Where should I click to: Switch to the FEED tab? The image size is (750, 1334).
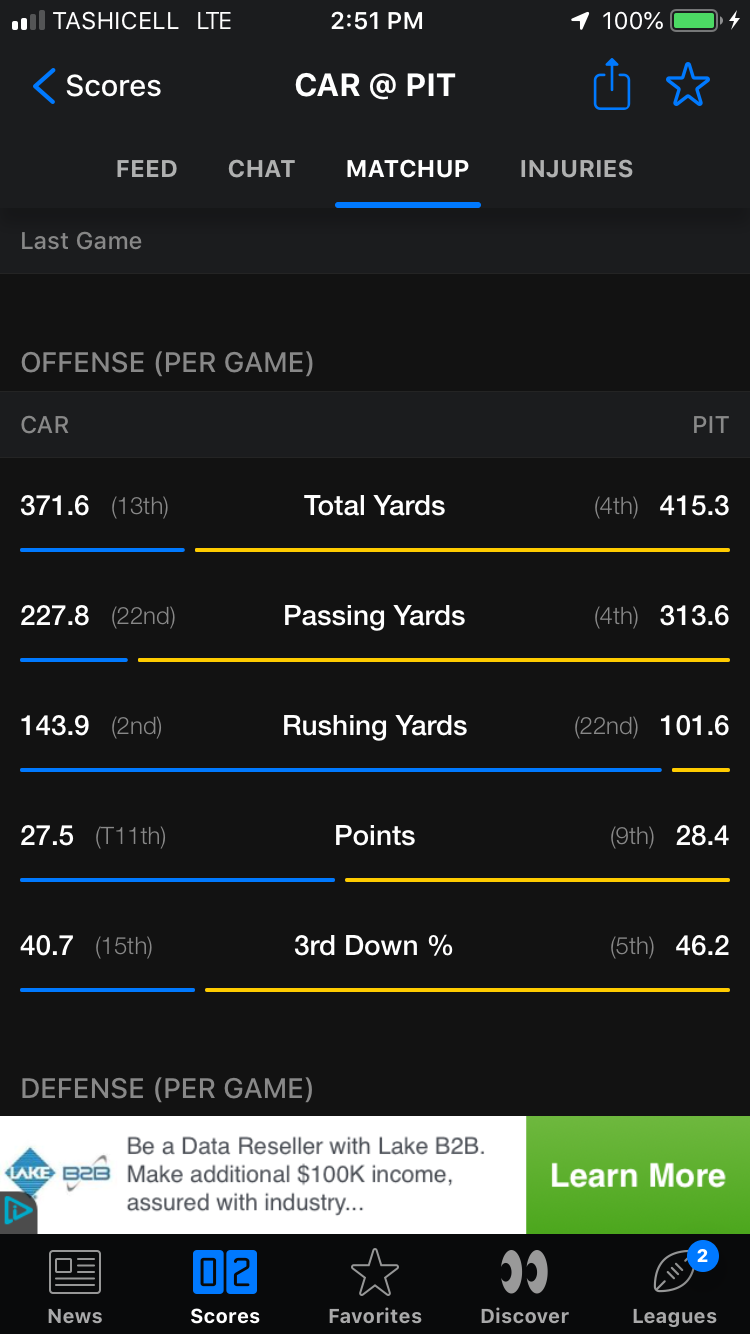(147, 169)
